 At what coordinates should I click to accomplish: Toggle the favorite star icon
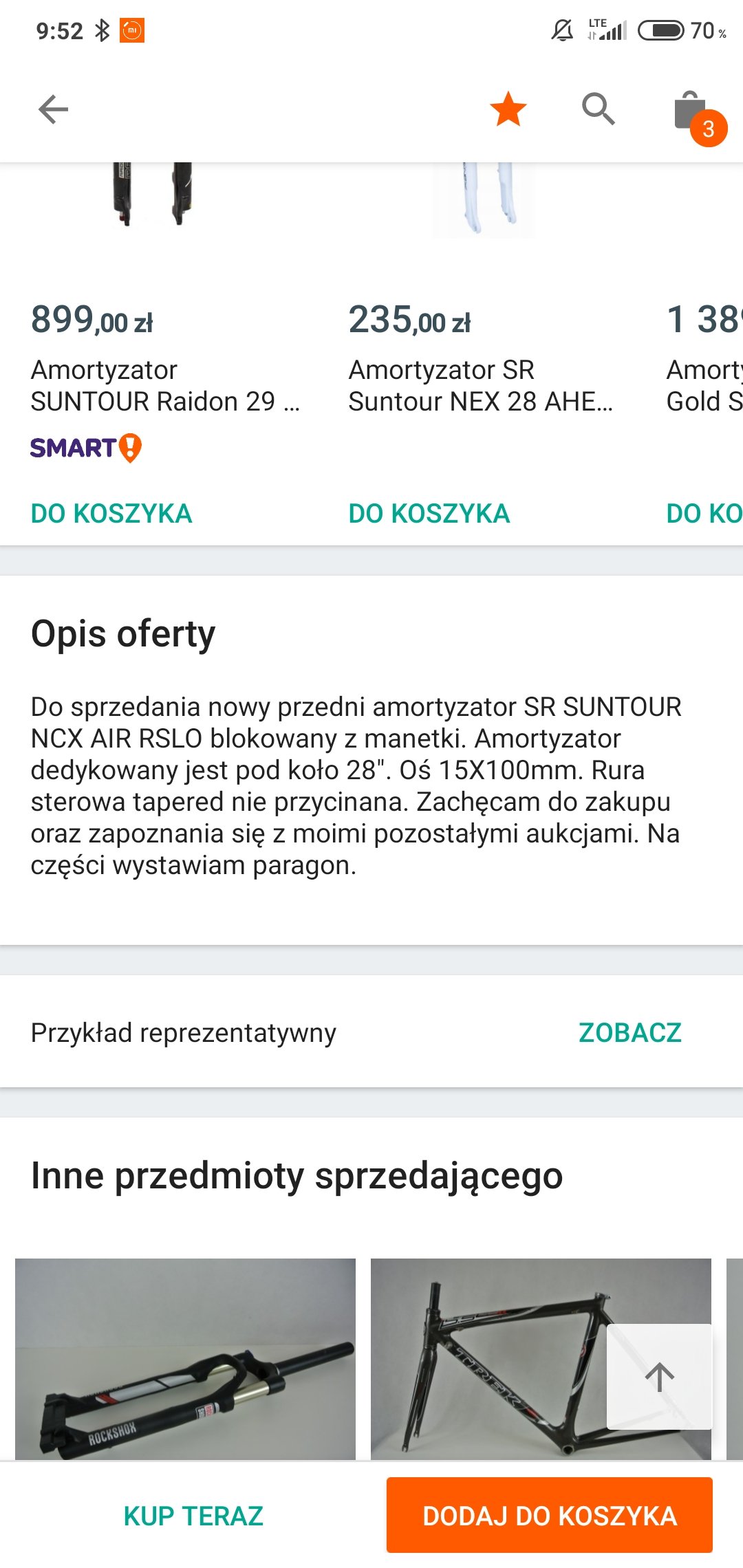(x=508, y=109)
